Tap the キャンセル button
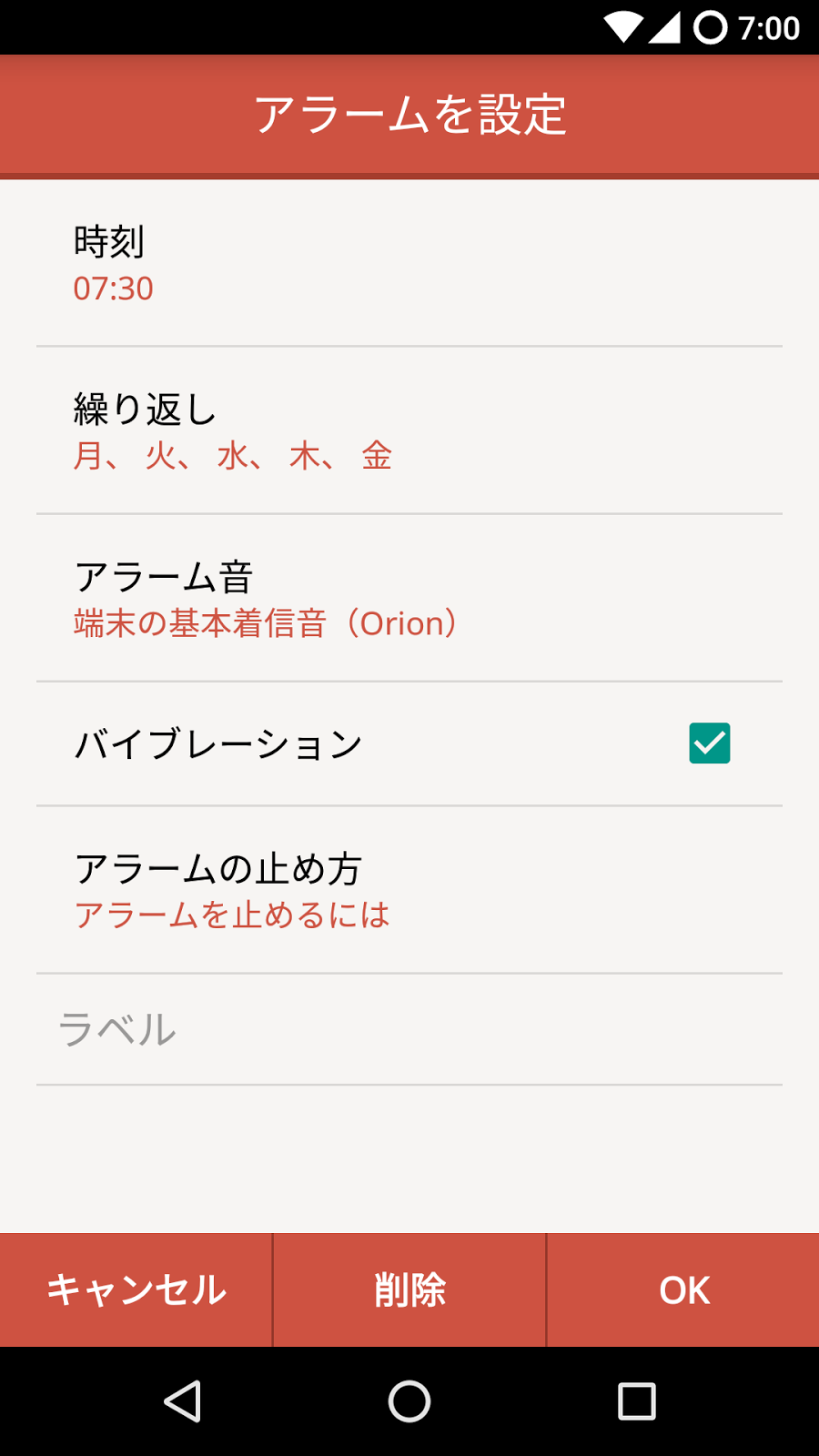 click(136, 1290)
